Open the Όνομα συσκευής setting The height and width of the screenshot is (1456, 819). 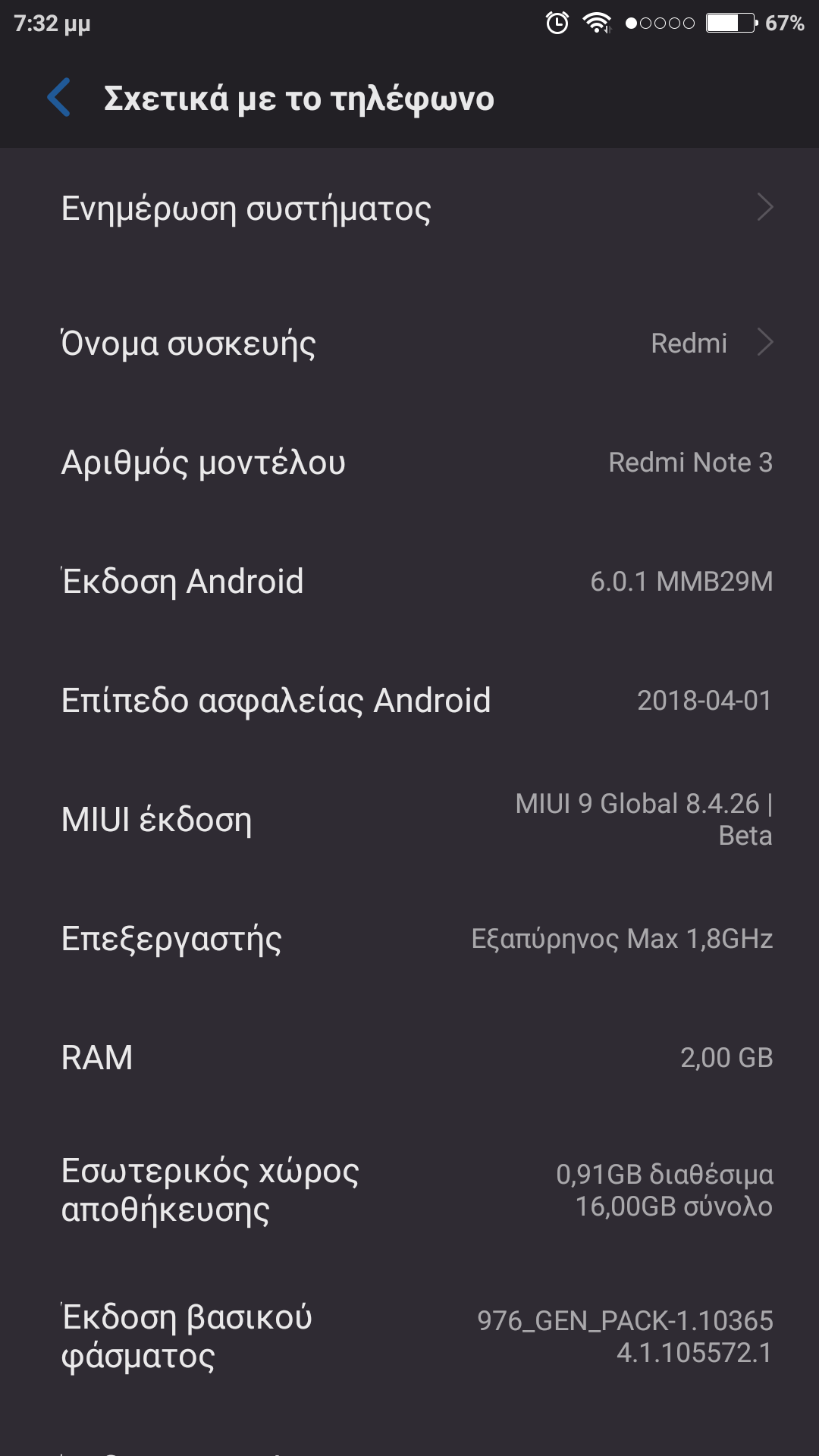point(409,344)
